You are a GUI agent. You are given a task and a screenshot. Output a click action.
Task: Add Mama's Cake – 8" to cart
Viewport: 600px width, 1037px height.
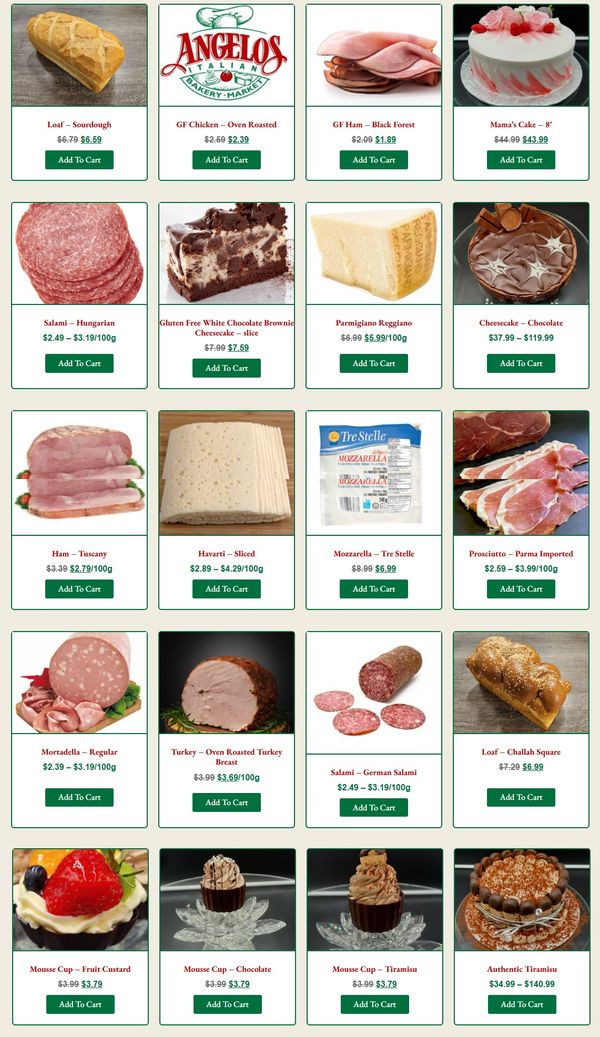coord(521,160)
